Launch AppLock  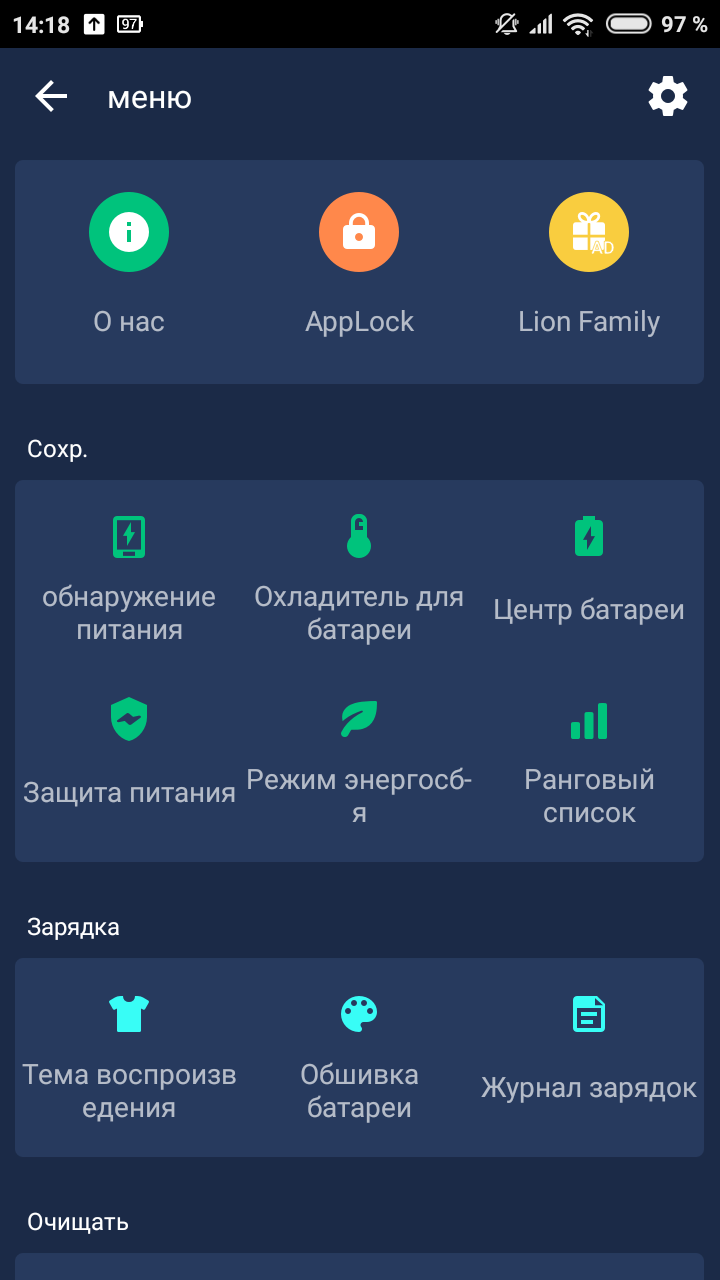tap(359, 266)
